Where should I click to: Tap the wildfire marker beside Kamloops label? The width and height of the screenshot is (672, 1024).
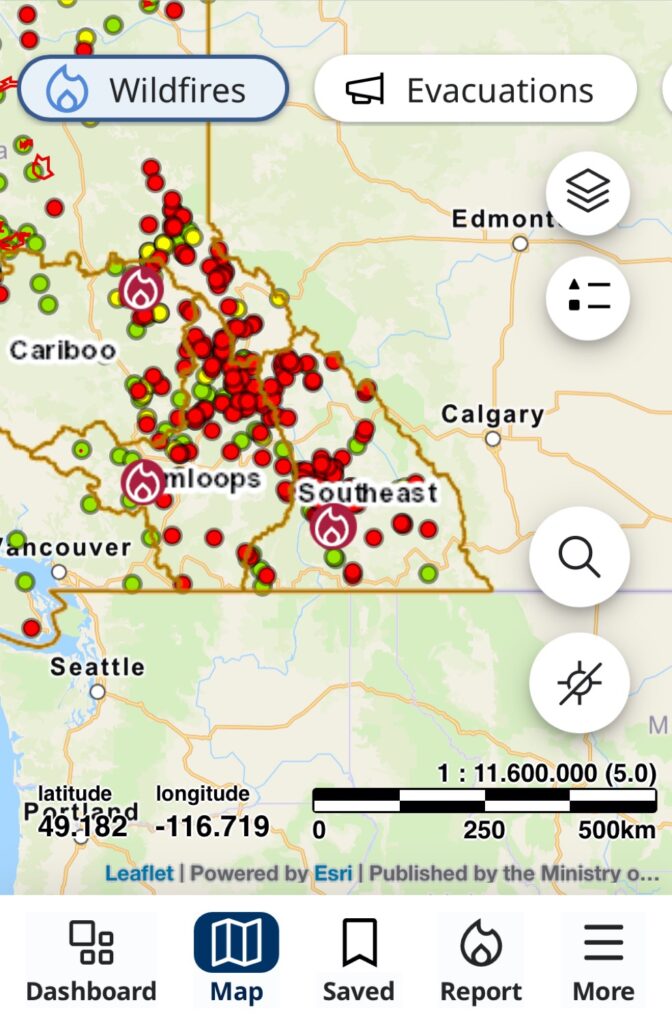point(143,481)
